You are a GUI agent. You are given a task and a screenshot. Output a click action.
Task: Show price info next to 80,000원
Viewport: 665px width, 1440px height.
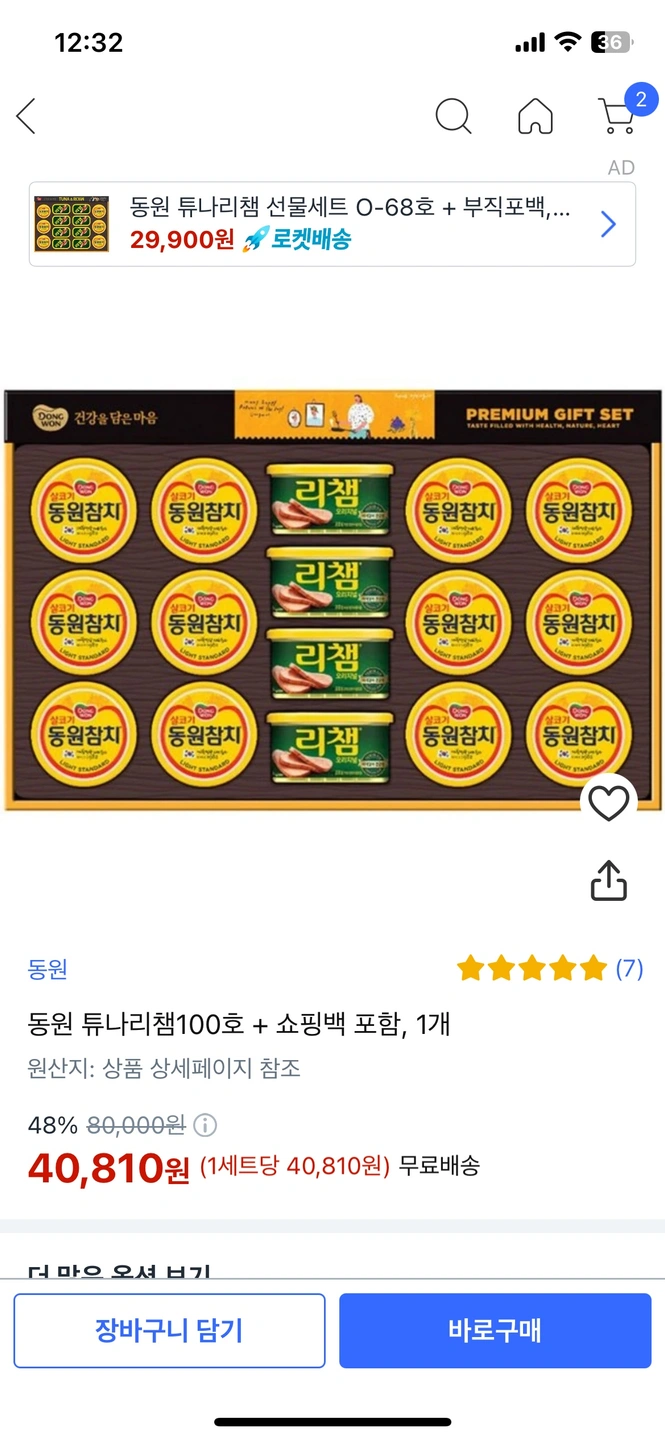pyautogui.click(x=204, y=1125)
